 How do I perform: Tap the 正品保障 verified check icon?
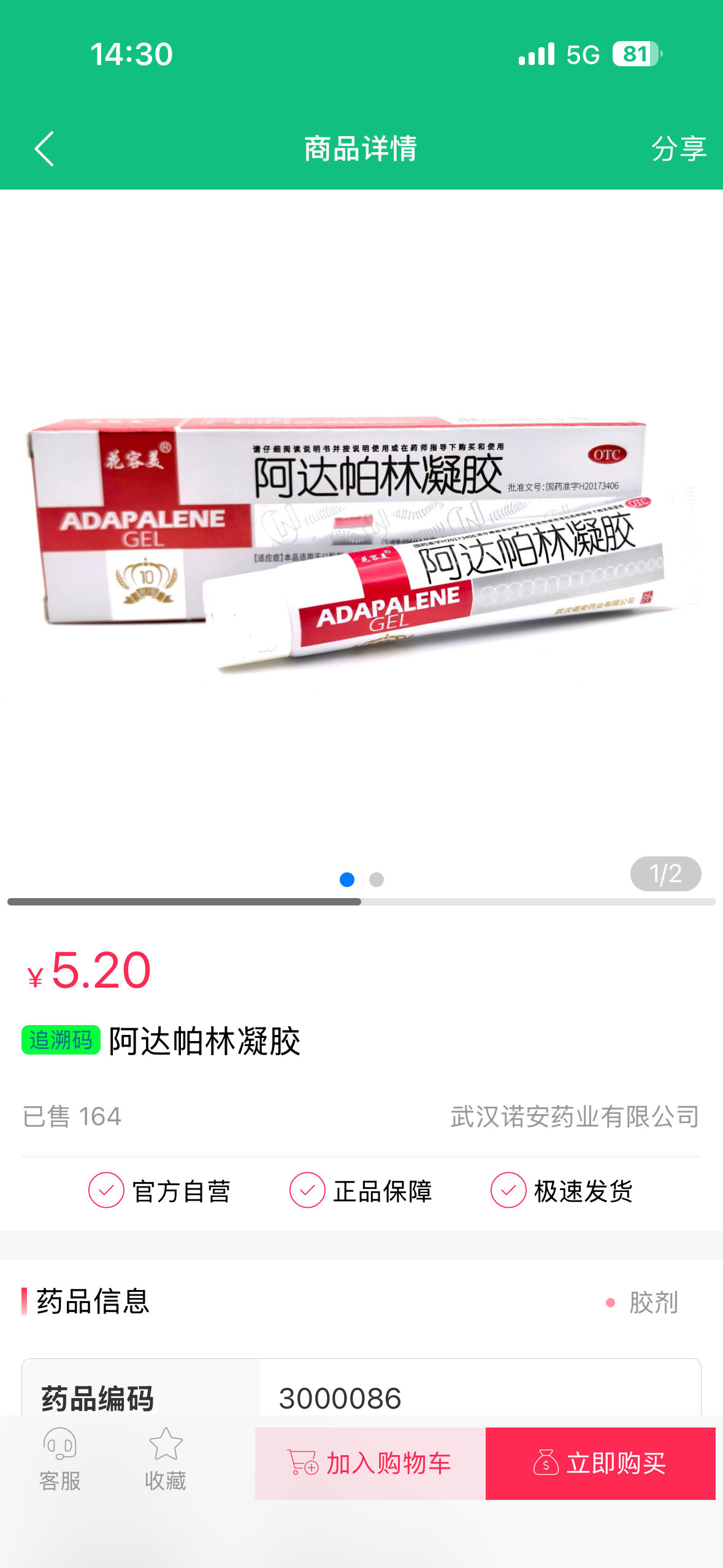(x=307, y=1191)
